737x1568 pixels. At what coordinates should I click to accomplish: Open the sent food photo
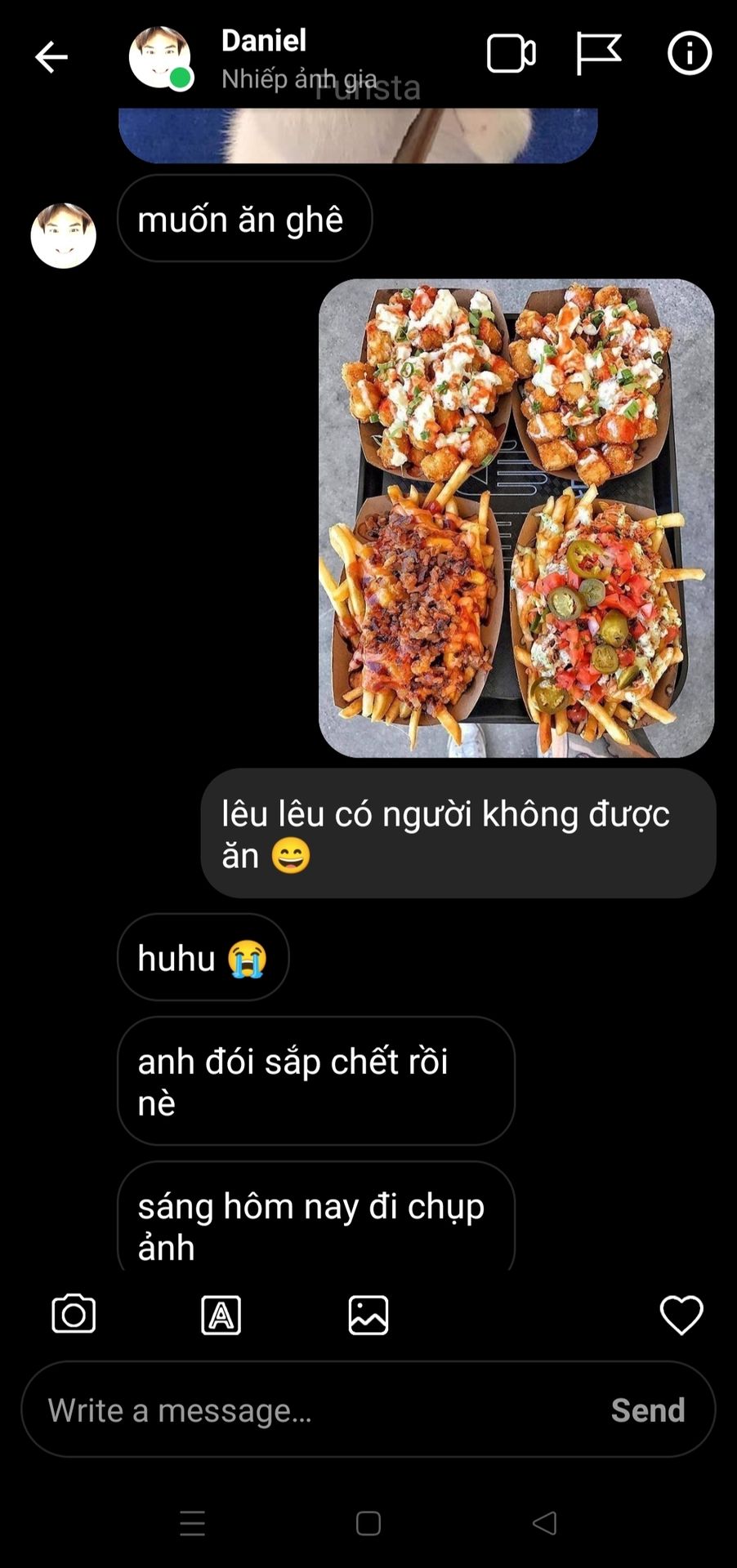[x=516, y=518]
